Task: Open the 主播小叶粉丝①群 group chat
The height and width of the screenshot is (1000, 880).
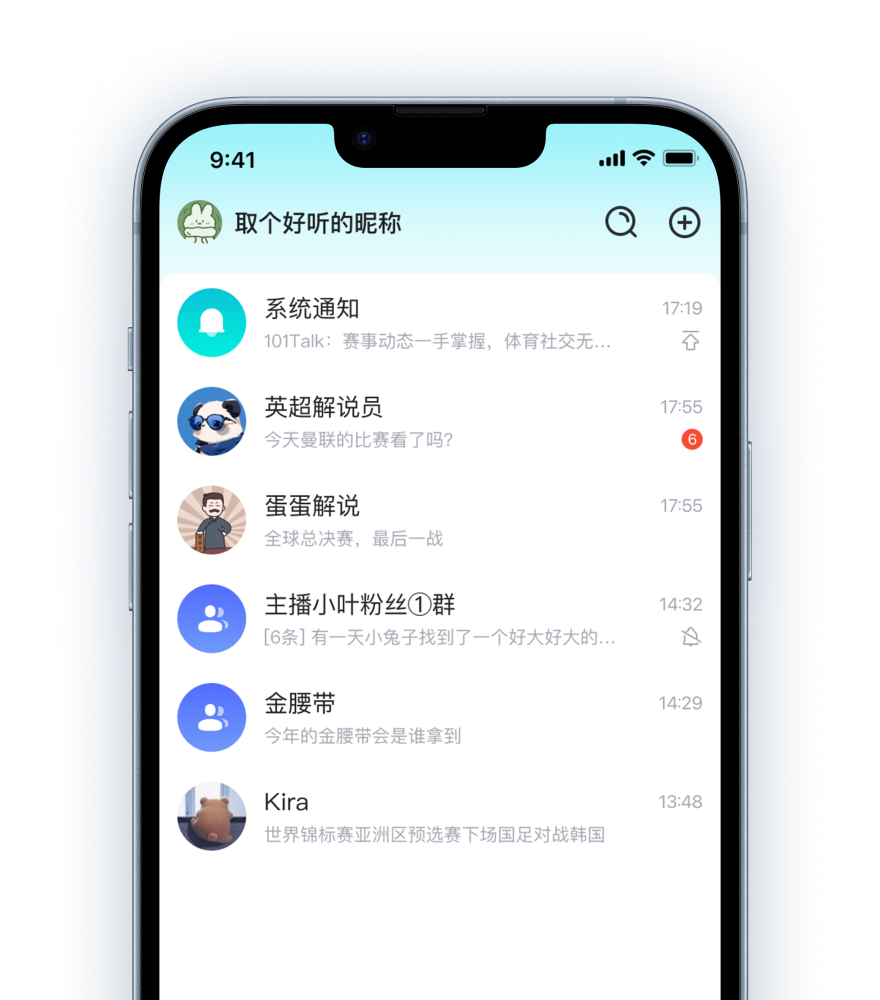Action: pyautogui.click(x=440, y=619)
